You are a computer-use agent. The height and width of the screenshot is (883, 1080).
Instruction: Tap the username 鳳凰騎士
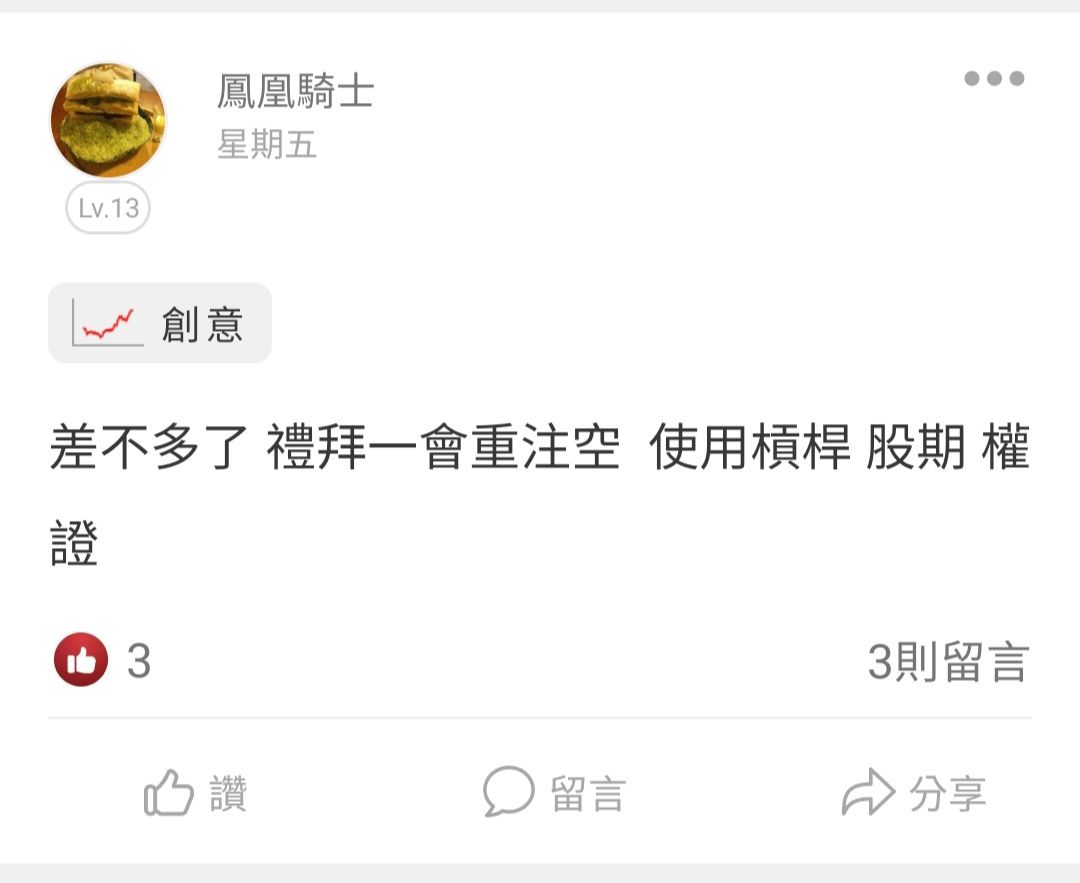click(295, 92)
